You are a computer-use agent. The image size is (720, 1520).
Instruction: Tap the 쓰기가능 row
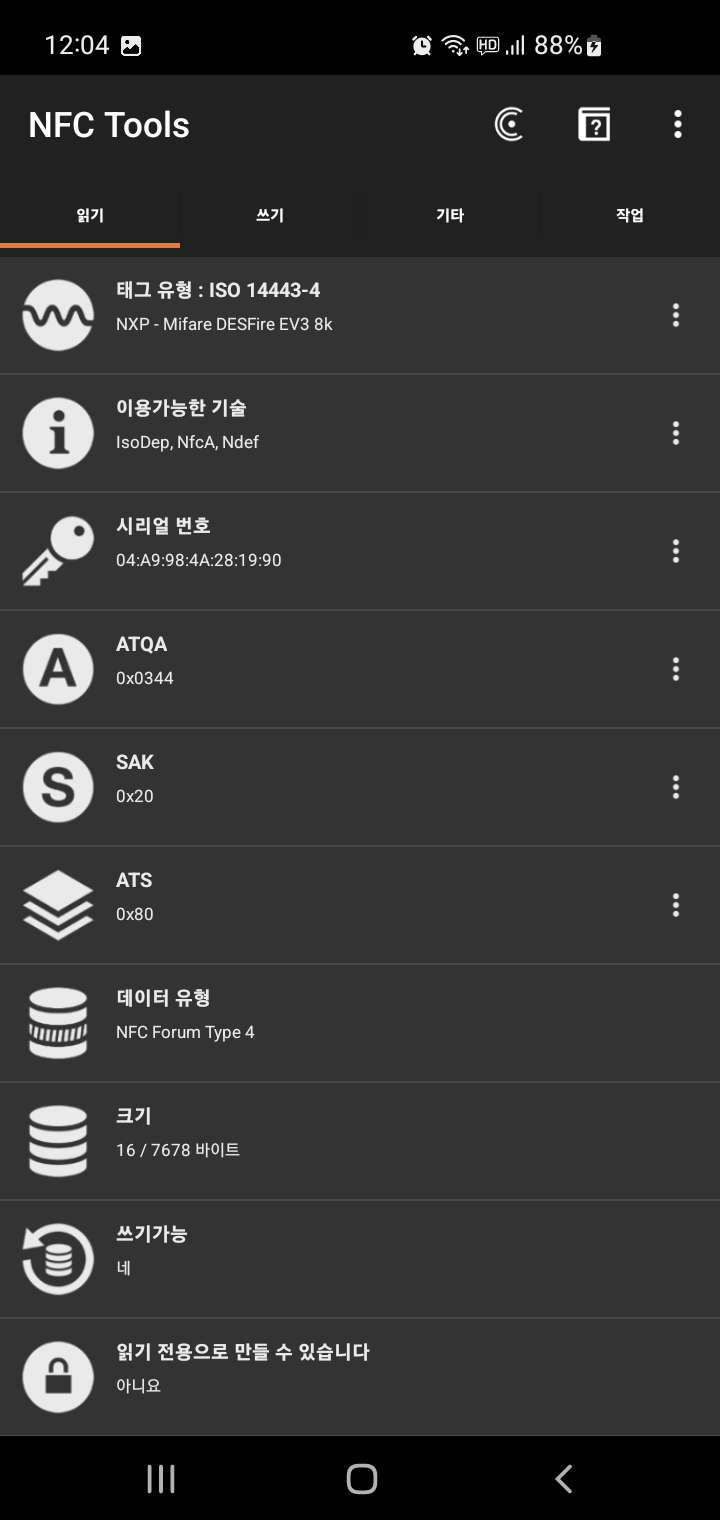pos(360,1259)
